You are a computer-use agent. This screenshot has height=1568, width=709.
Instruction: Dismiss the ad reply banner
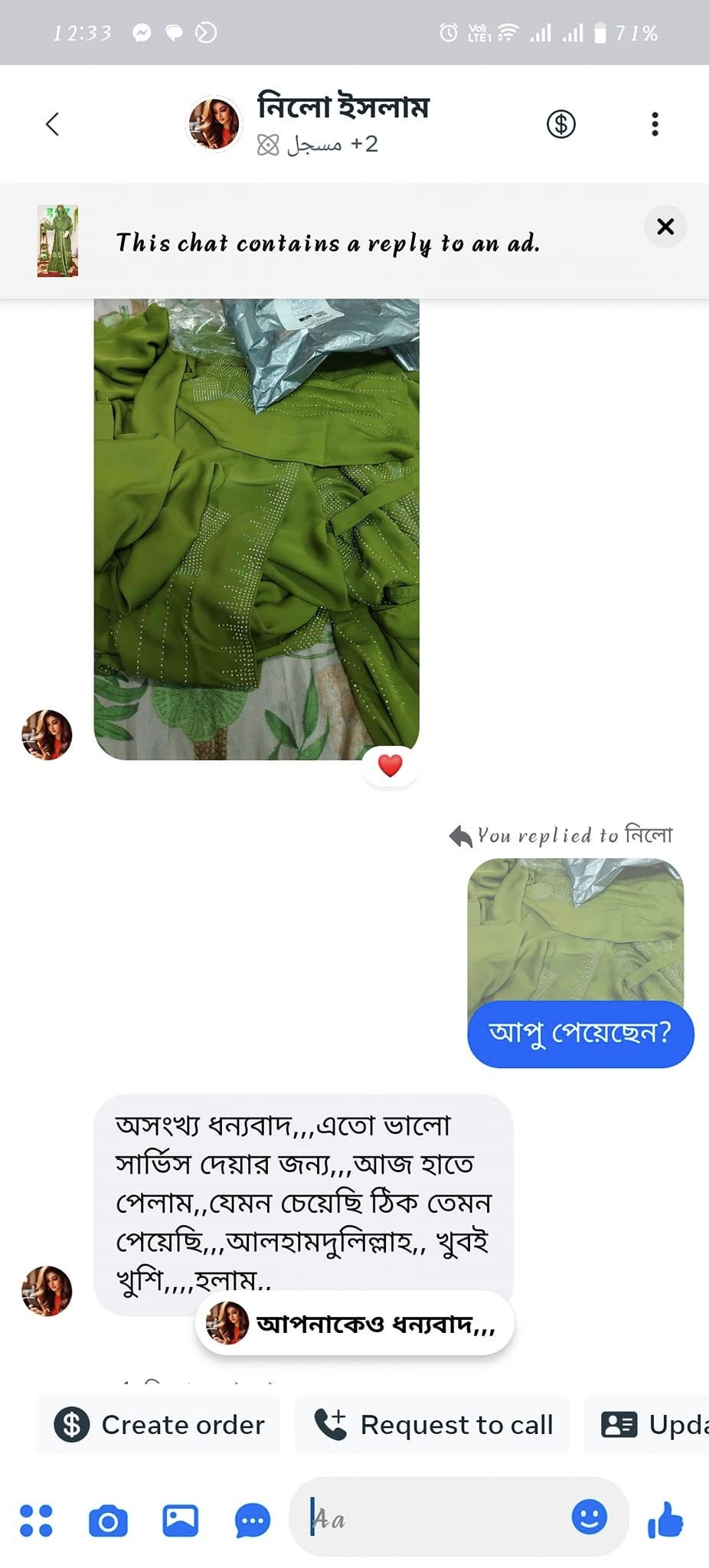click(x=665, y=227)
